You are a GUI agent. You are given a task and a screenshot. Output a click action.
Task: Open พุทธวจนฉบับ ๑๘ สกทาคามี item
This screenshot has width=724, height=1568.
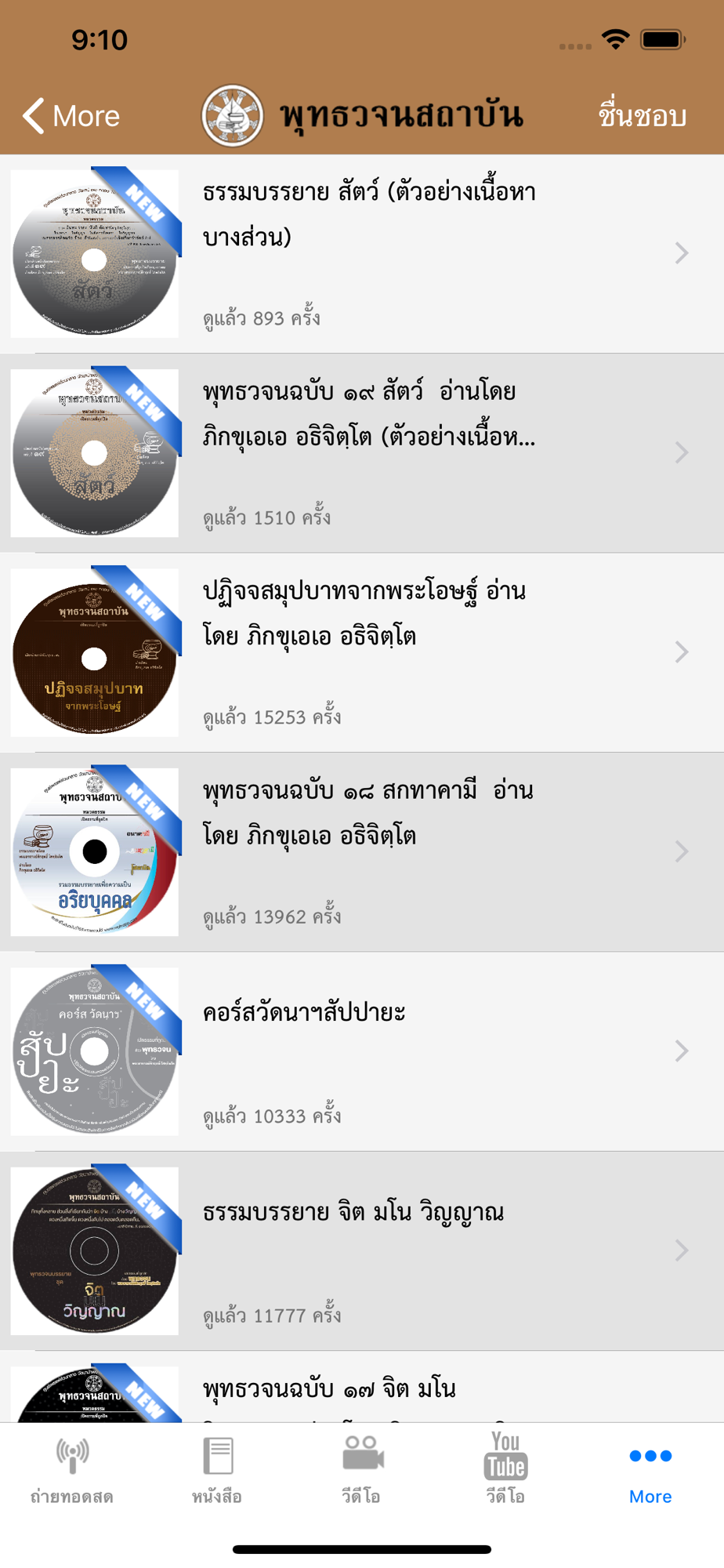(x=362, y=852)
